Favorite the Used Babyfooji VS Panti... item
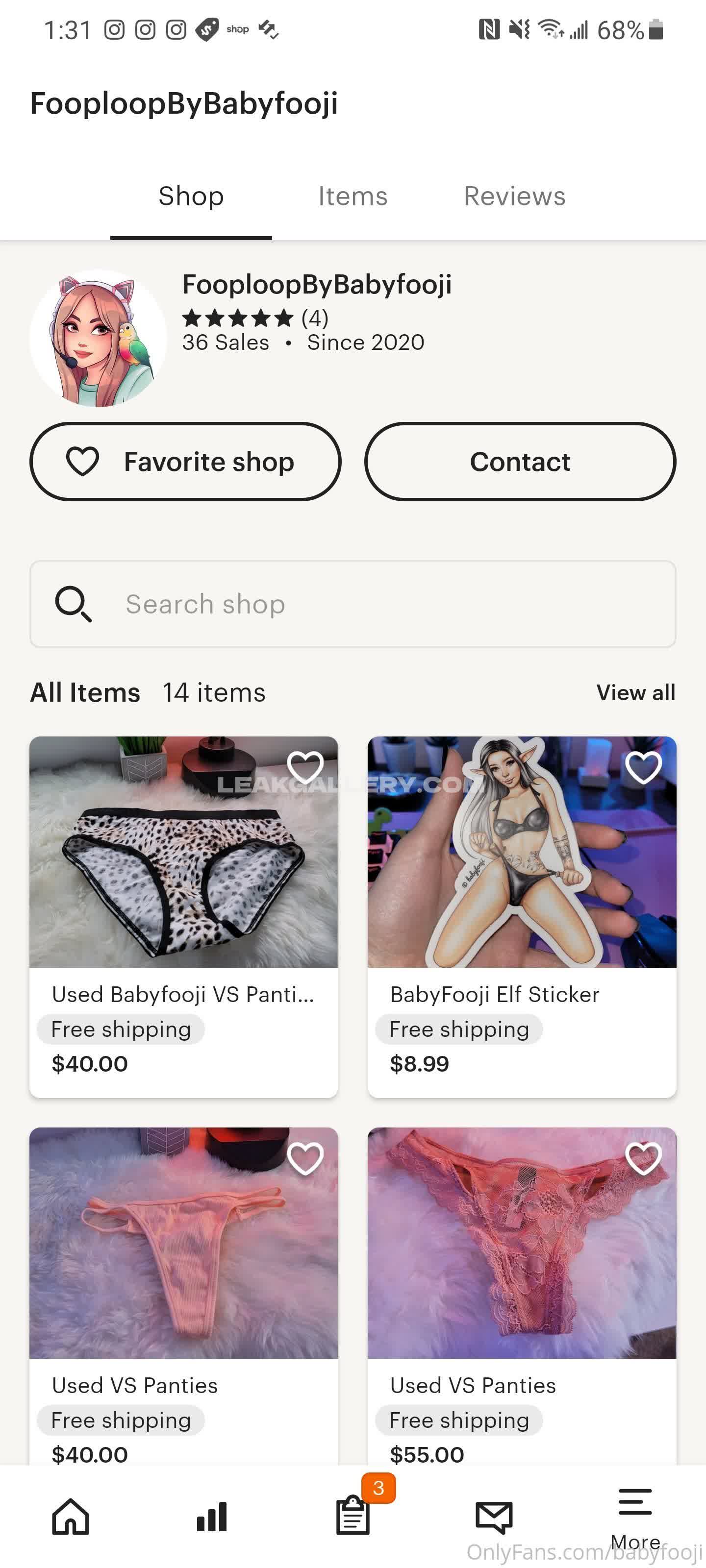Screen dimensions: 706x1568 click(305, 767)
